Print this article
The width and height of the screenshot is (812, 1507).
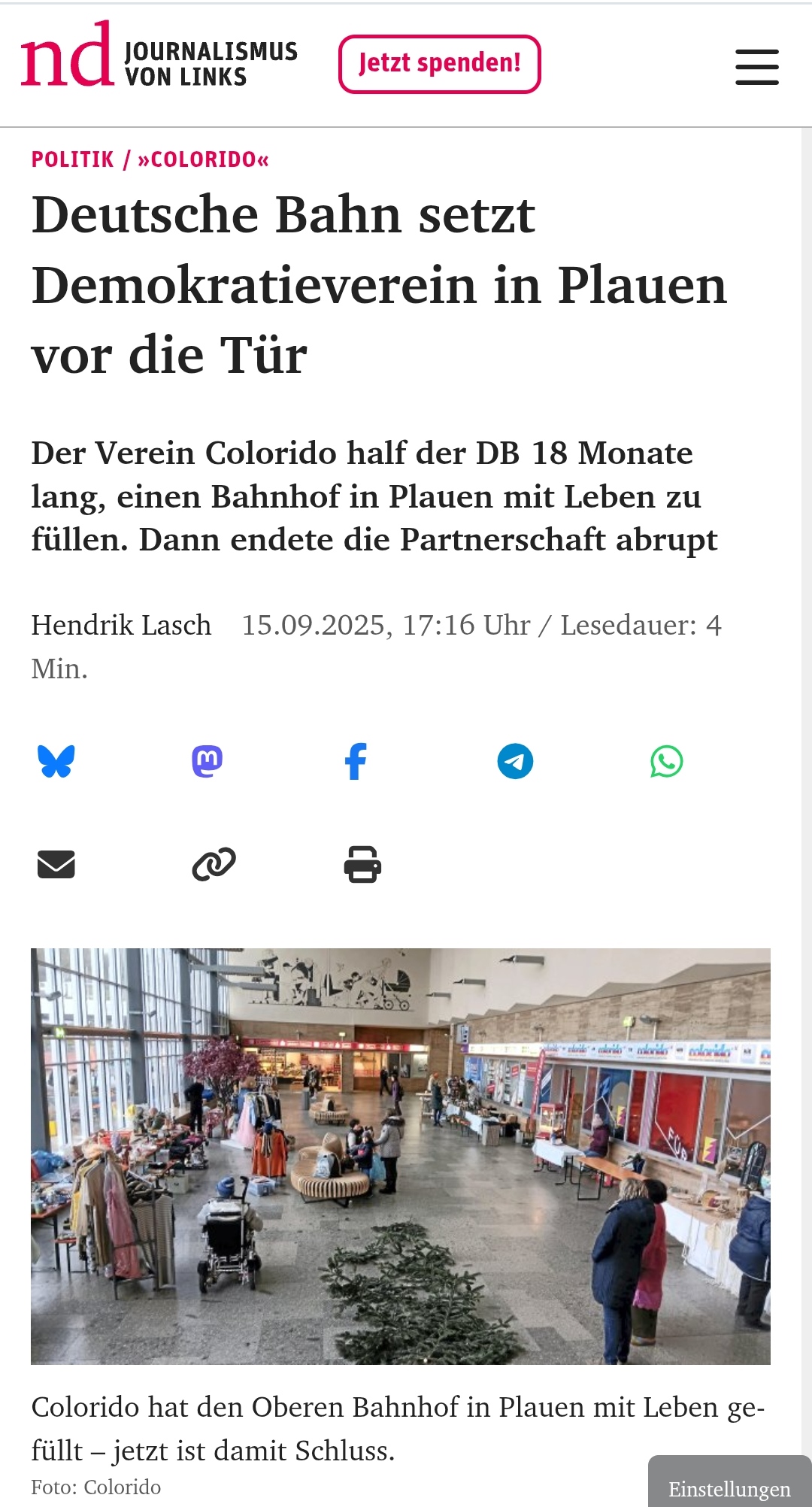point(362,864)
